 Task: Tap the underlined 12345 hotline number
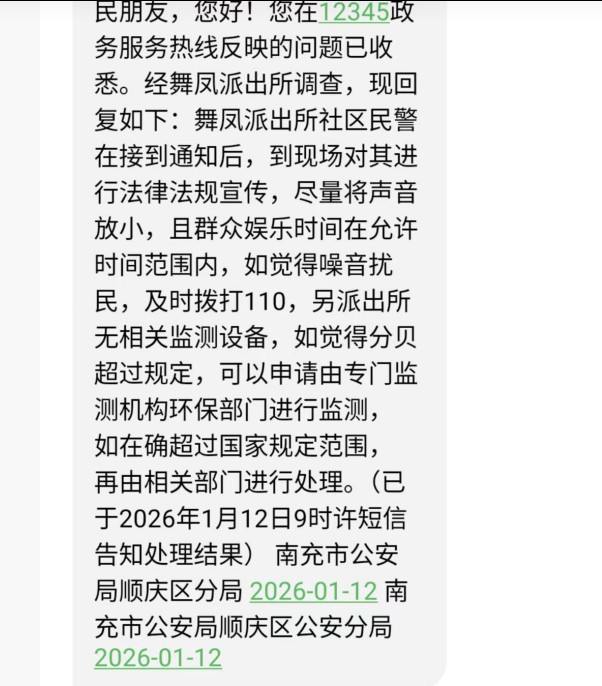[x=354, y=15]
